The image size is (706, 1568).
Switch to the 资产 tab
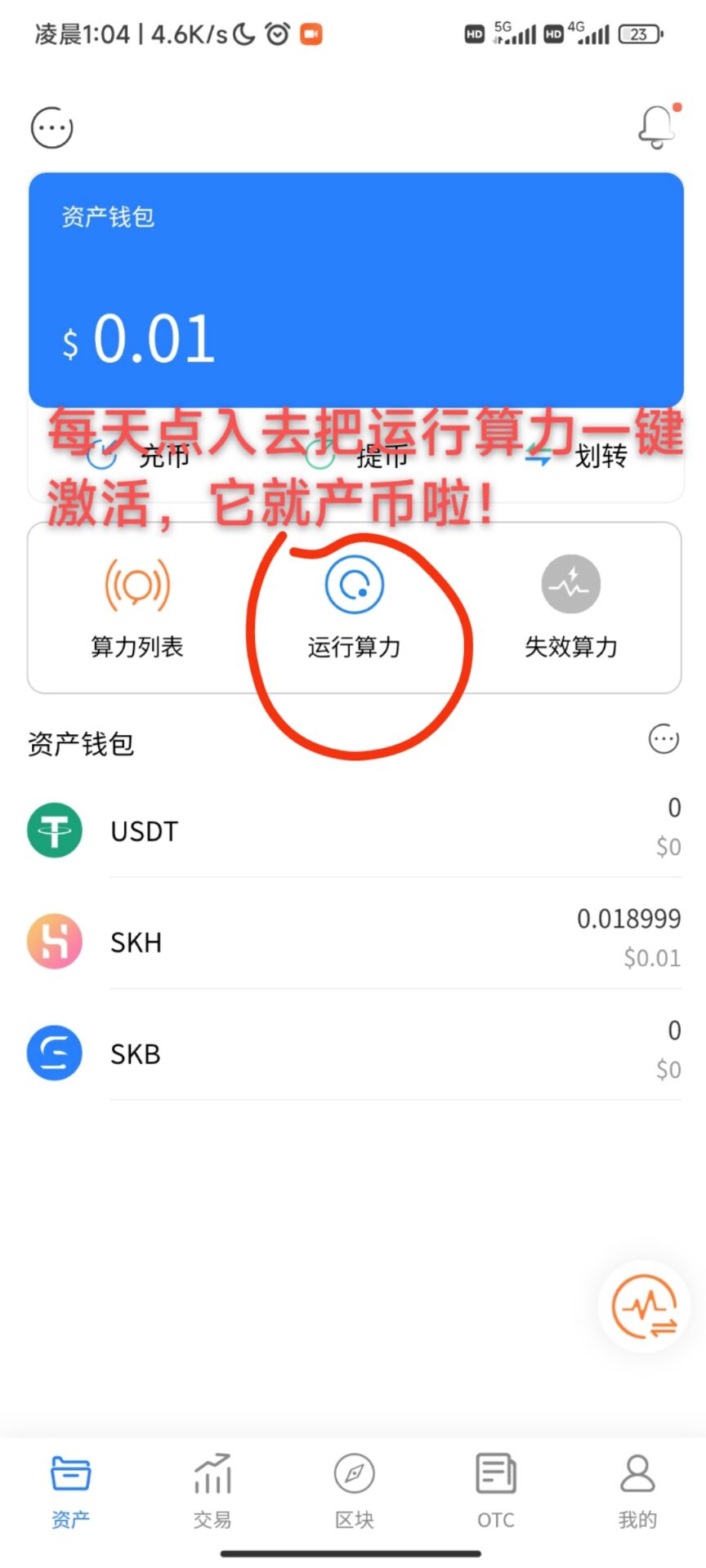pyautogui.click(x=70, y=1490)
